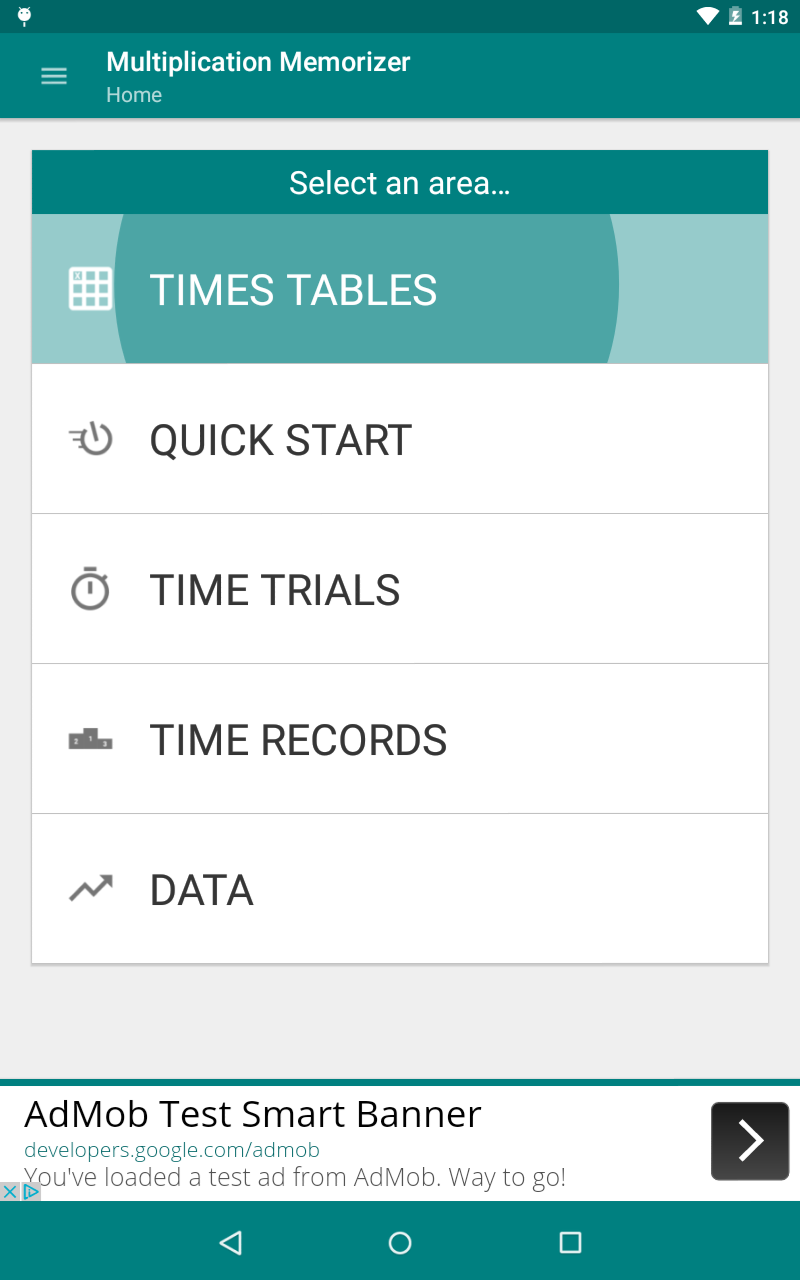This screenshot has width=800, height=1280.
Task: Select the Quick Start menu entry
Action: [x=400, y=439]
